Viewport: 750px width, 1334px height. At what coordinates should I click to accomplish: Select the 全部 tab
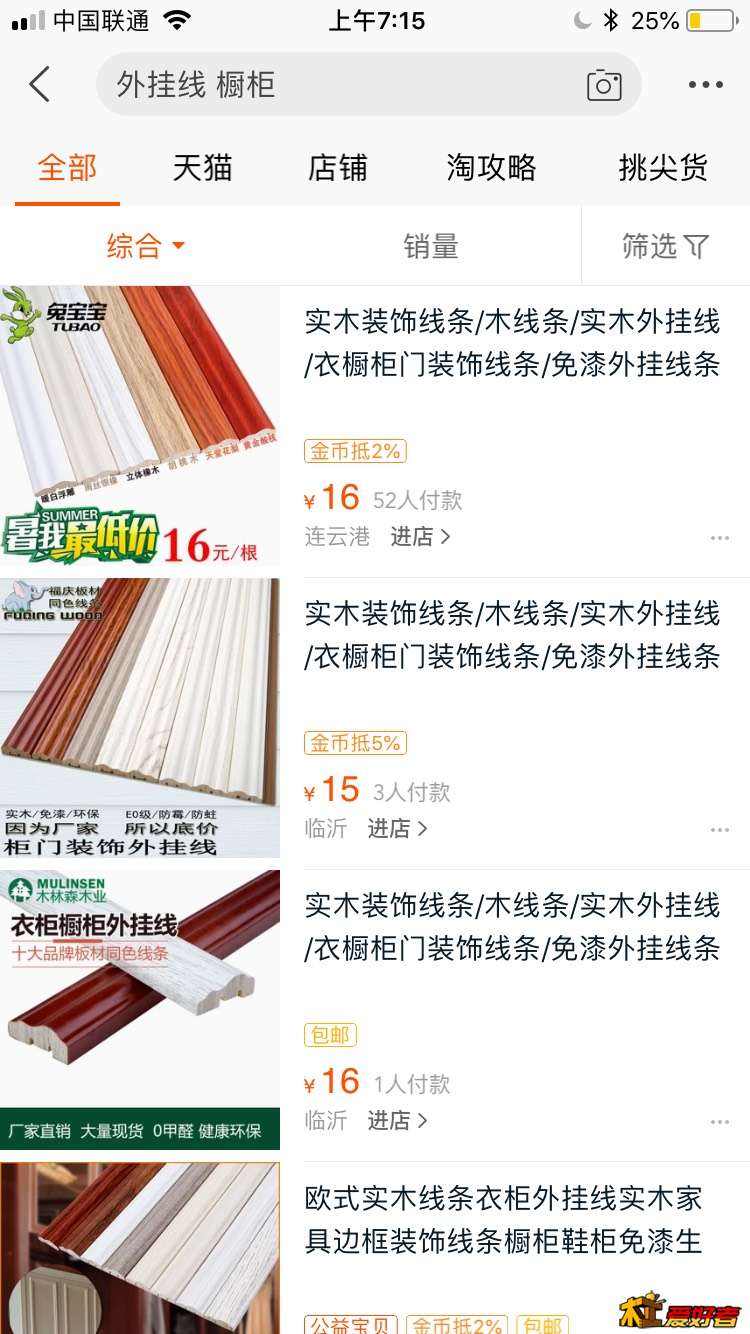click(x=67, y=168)
